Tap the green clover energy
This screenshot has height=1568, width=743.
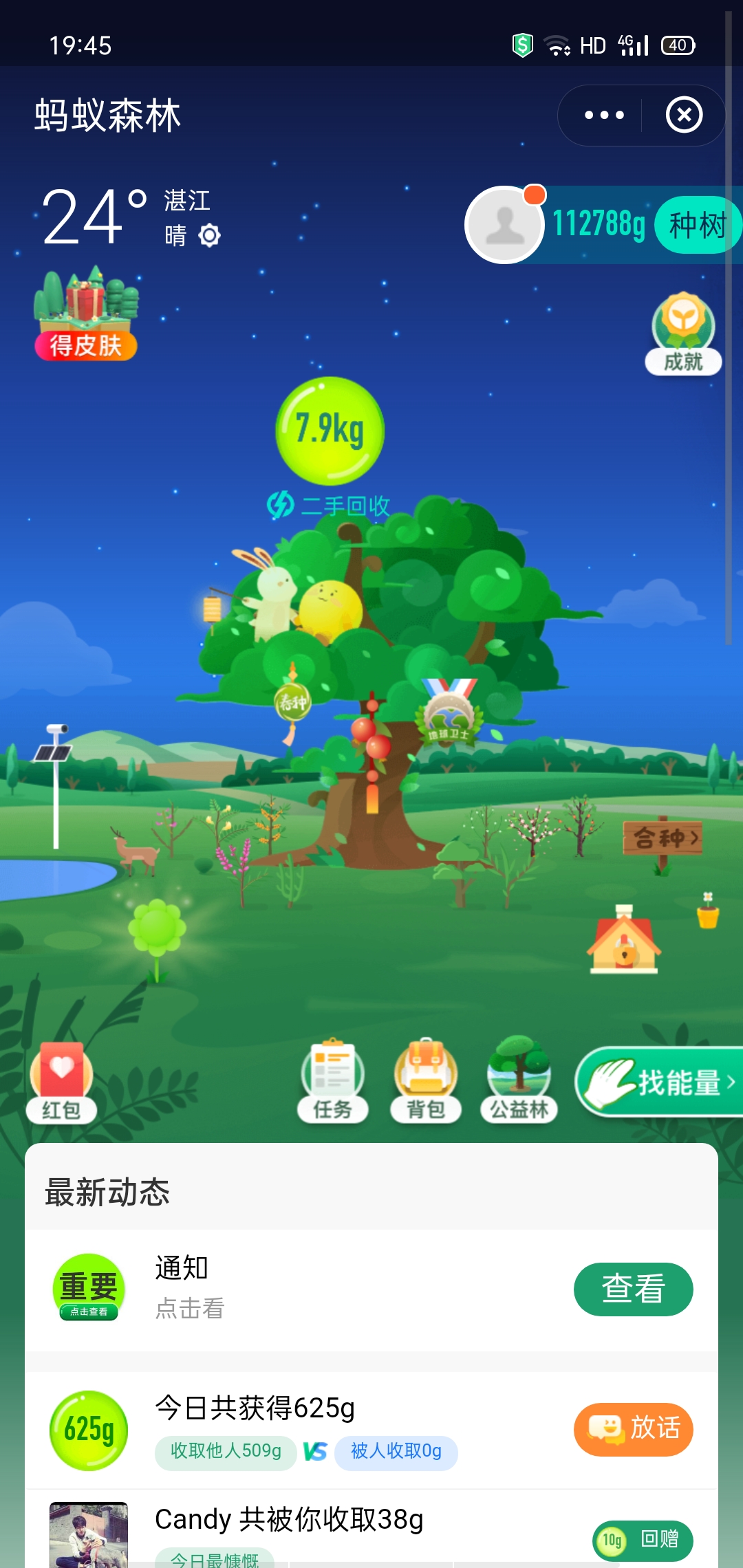pyautogui.click(x=158, y=930)
